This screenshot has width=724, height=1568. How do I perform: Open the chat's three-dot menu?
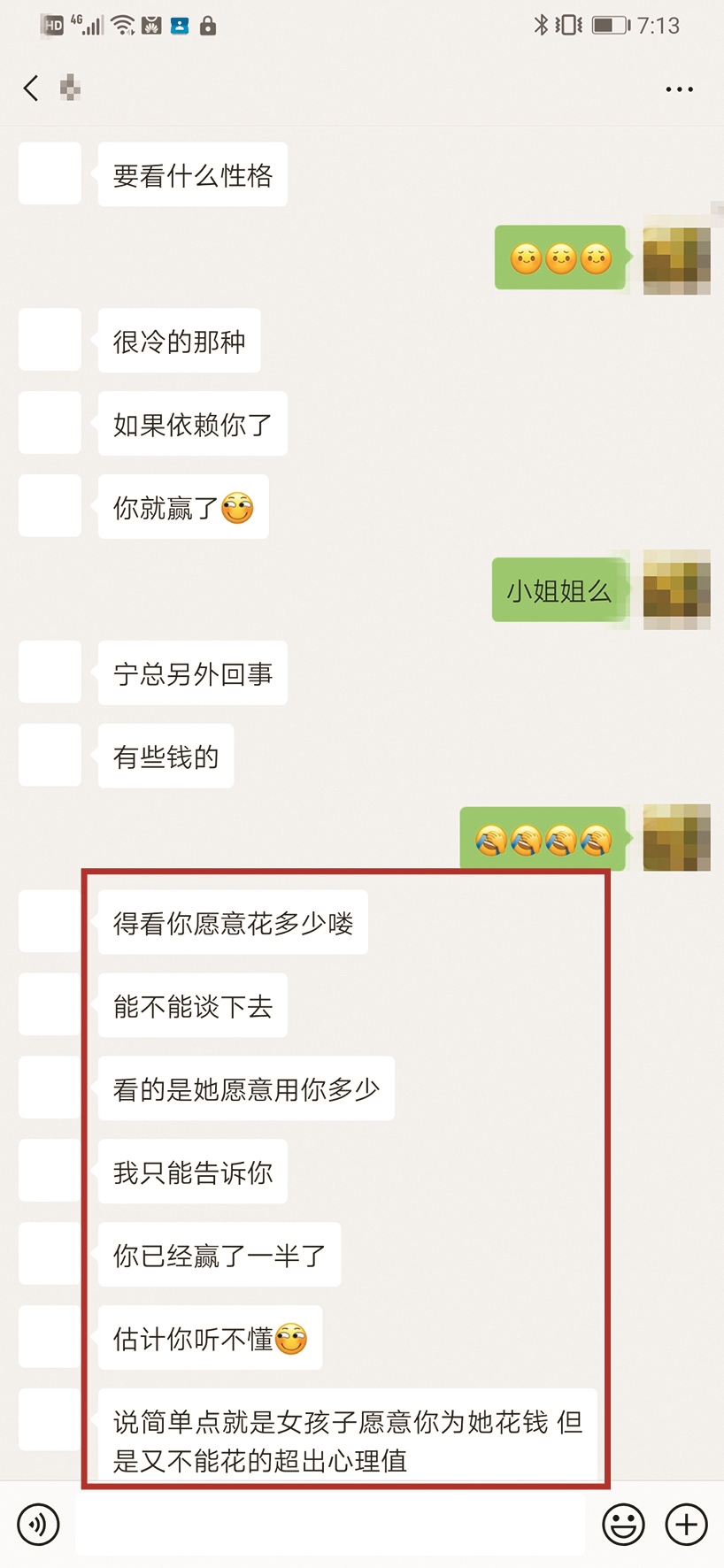click(x=679, y=89)
